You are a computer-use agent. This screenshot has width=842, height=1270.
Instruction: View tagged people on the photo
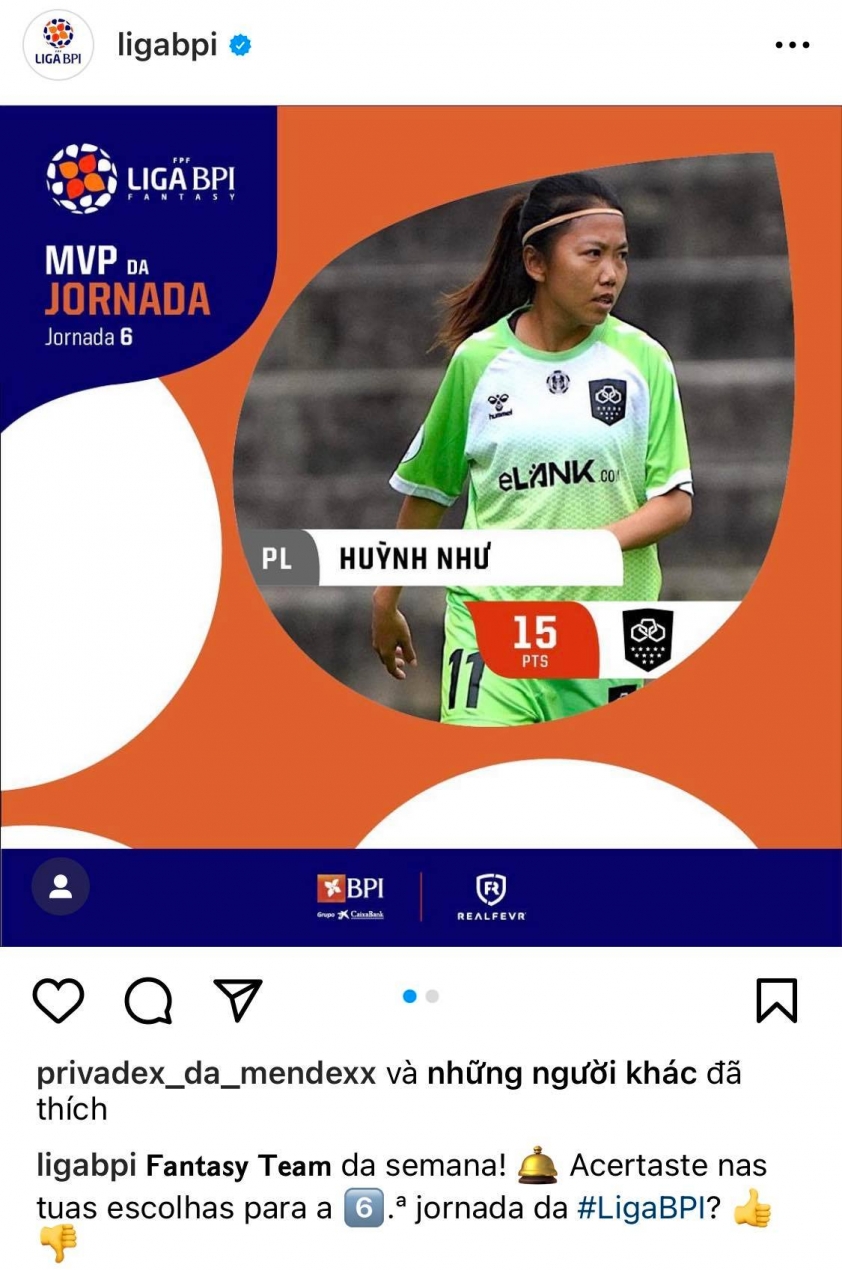pyautogui.click(x=60, y=886)
